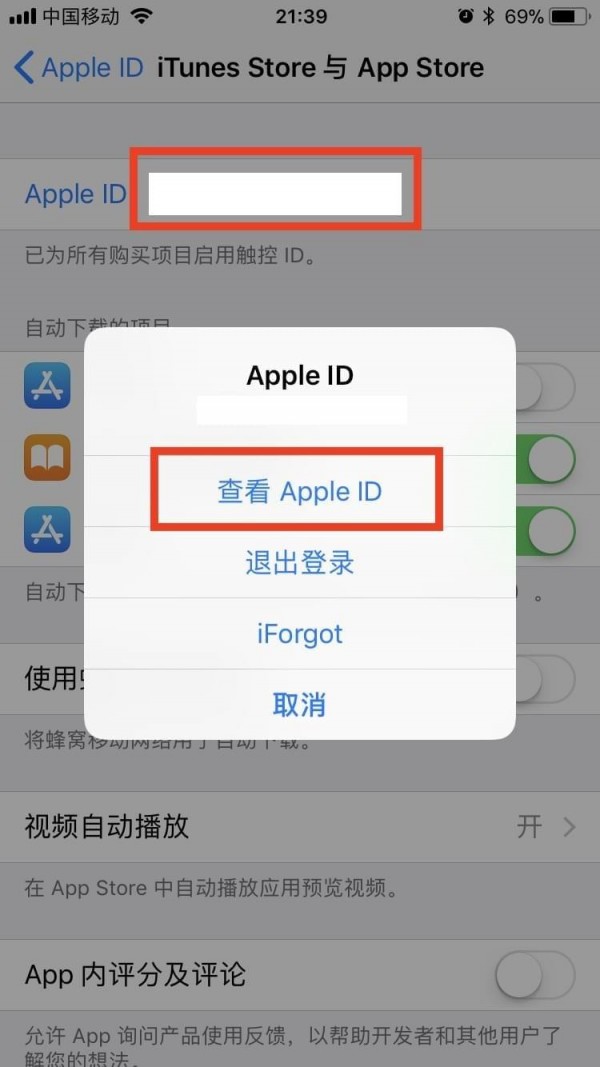The image size is (600, 1067).
Task: Choose 退出登录 to sign out
Action: tap(299, 562)
